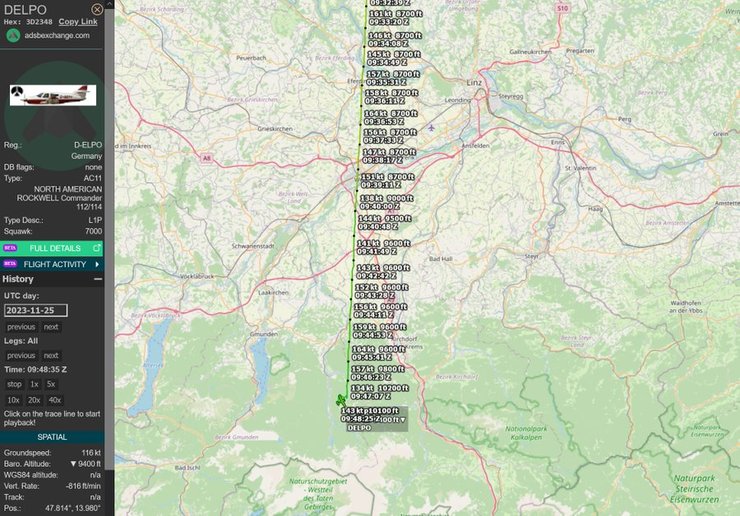
Task: Set playback speed to 10x
Action: (14, 400)
